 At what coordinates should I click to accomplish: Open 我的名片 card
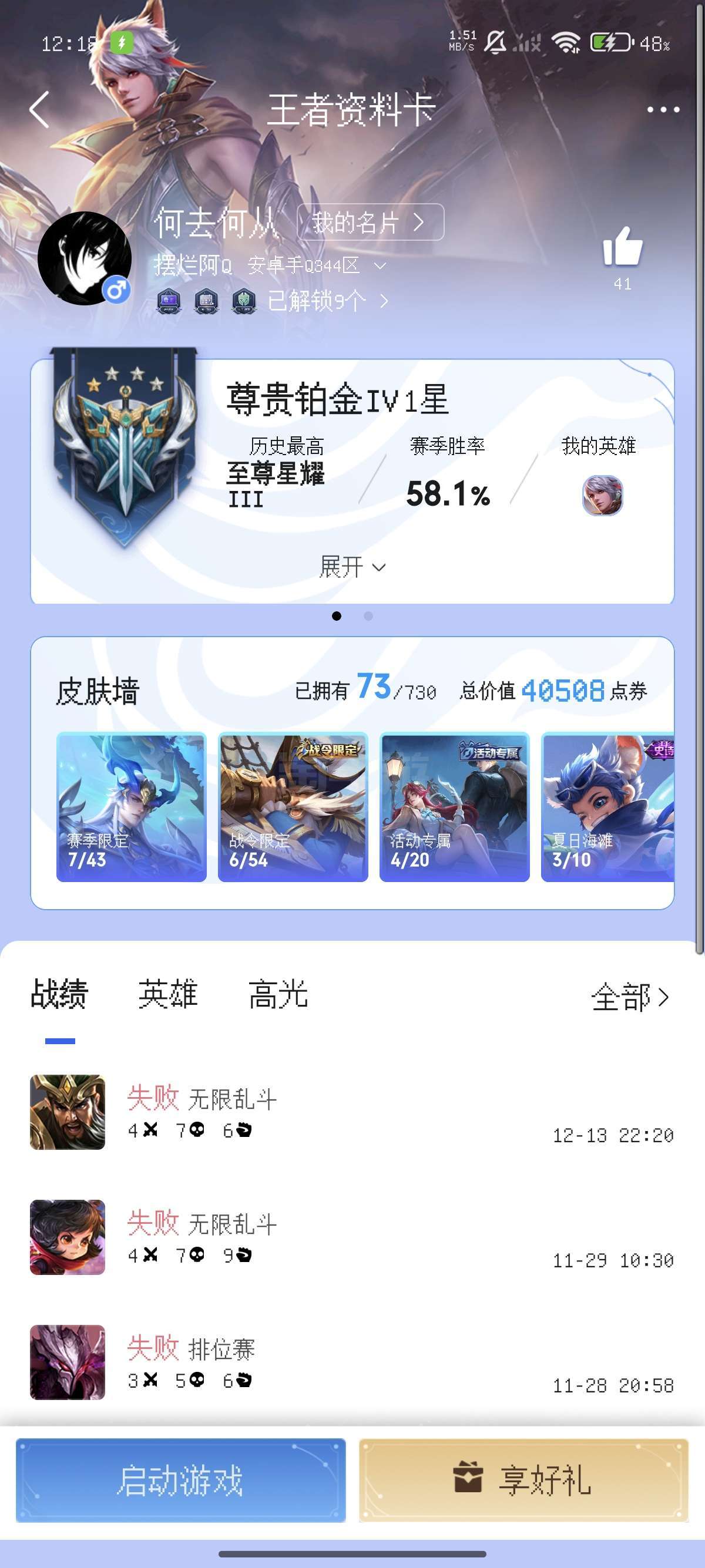coord(370,222)
